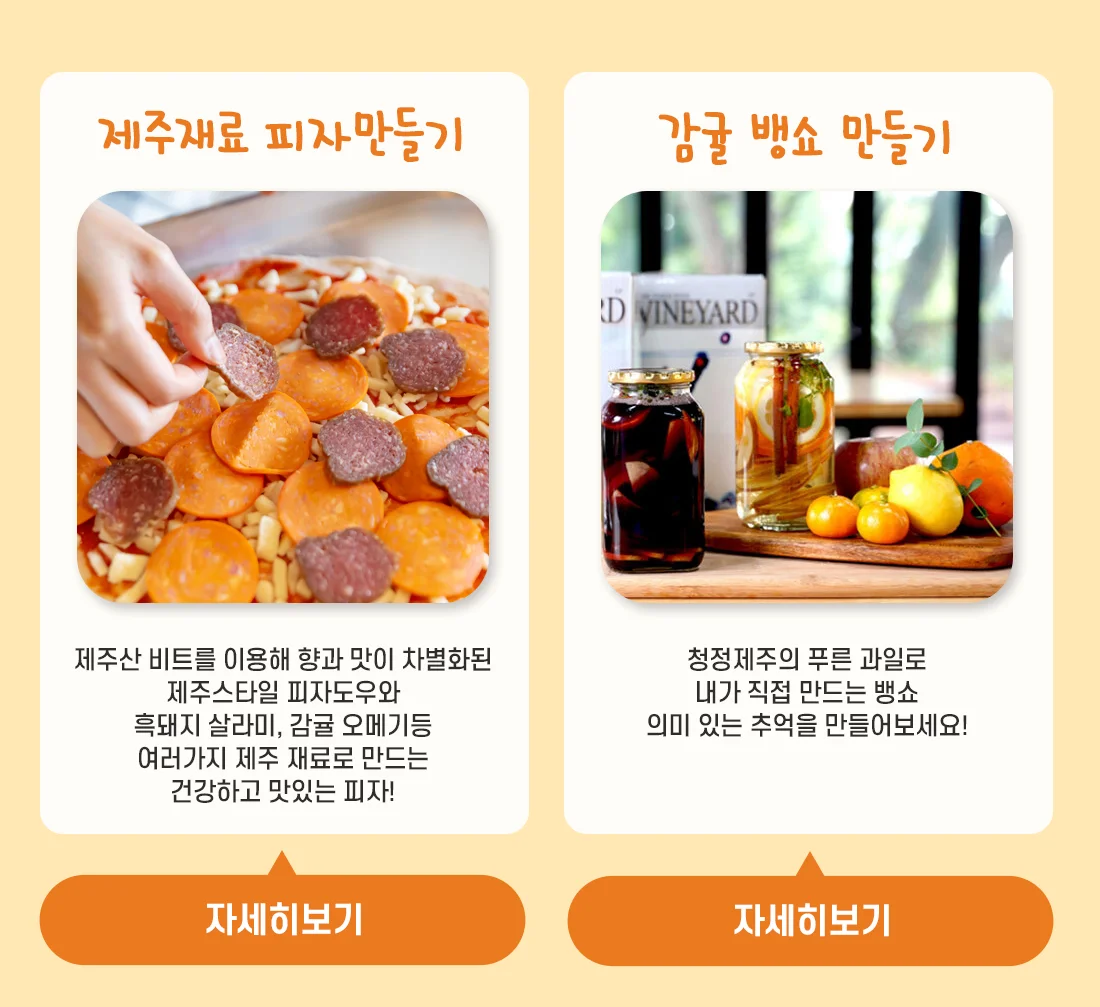Open 자세히보기 for 감귤 뱅쇼 만들기
The image size is (1100, 1007).
[810, 920]
